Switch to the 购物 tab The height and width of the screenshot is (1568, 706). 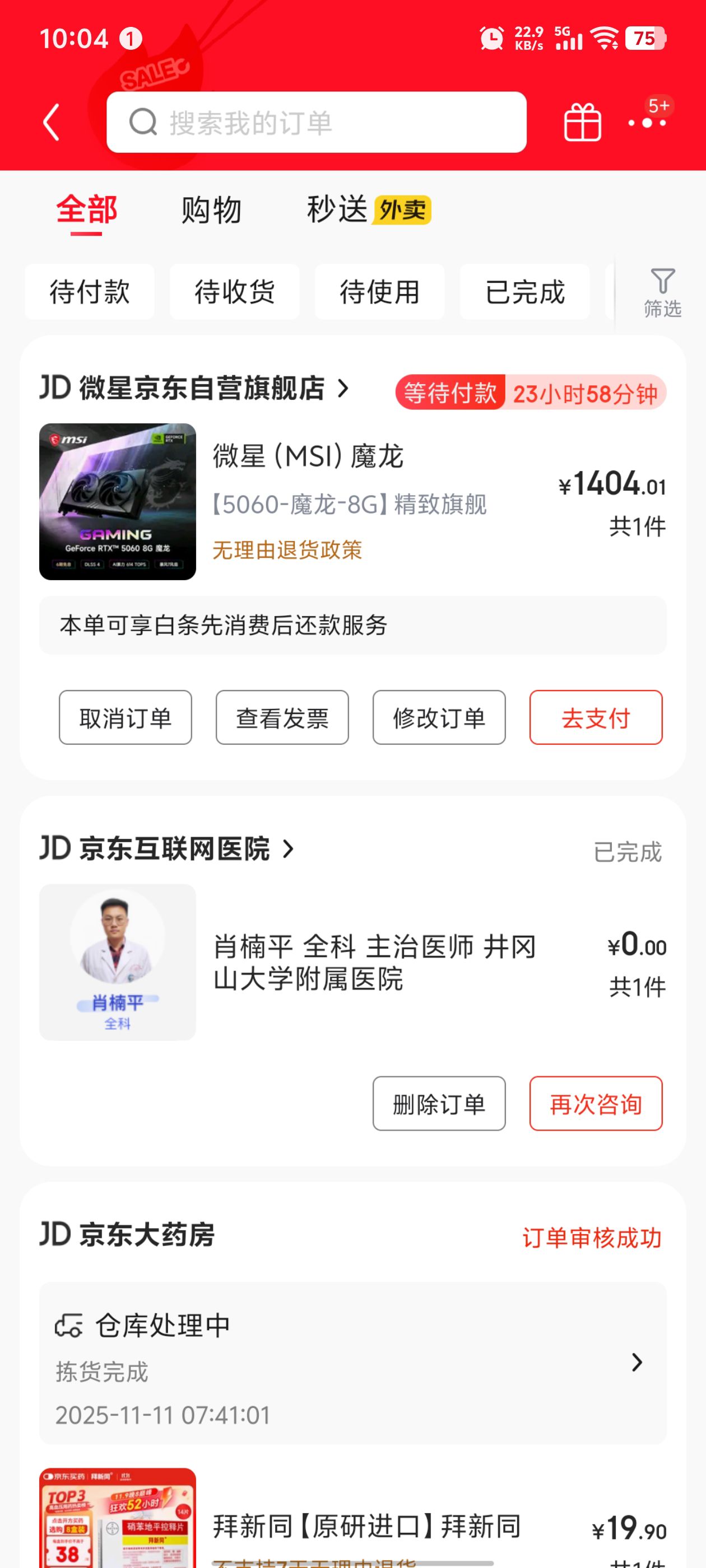coord(211,210)
